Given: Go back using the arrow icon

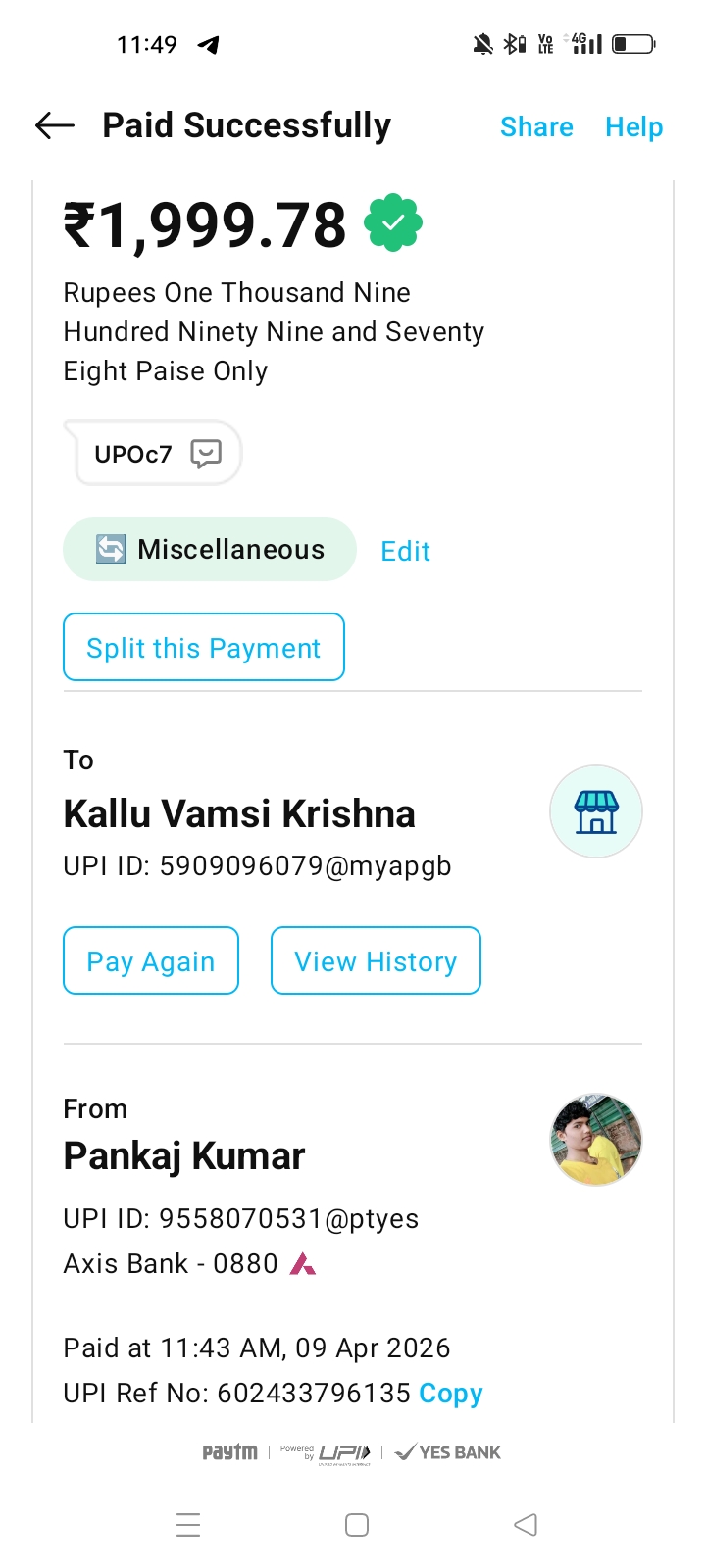Looking at the screenshot, I should coord(55,125).
